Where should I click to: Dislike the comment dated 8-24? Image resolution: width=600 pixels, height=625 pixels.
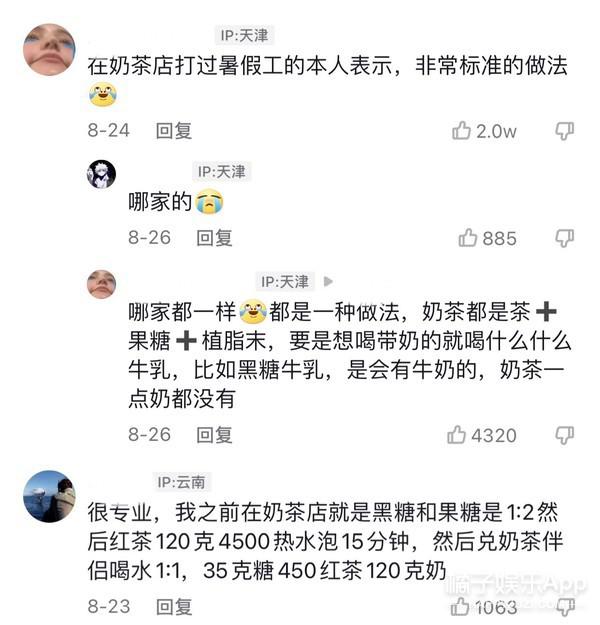(x=565, y=131)
